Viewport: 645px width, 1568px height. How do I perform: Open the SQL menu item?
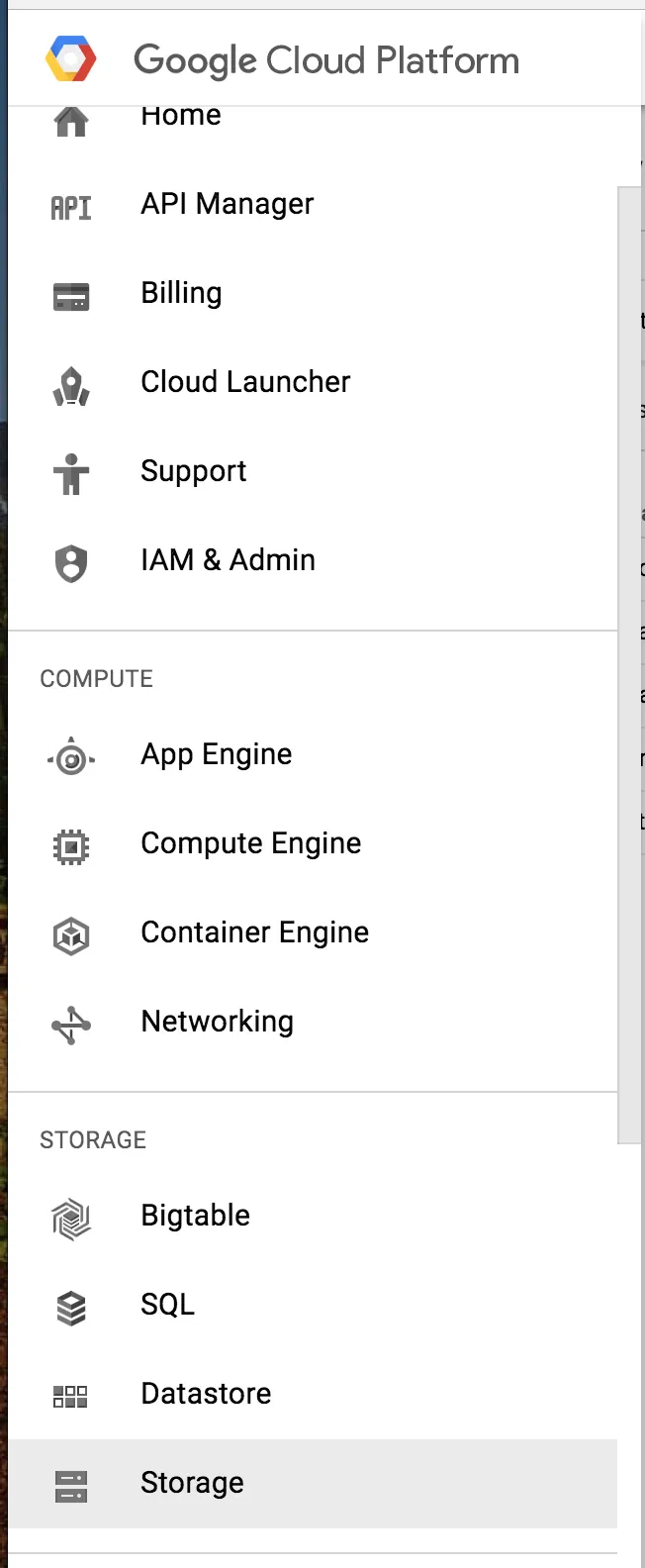pos(167,1305)
